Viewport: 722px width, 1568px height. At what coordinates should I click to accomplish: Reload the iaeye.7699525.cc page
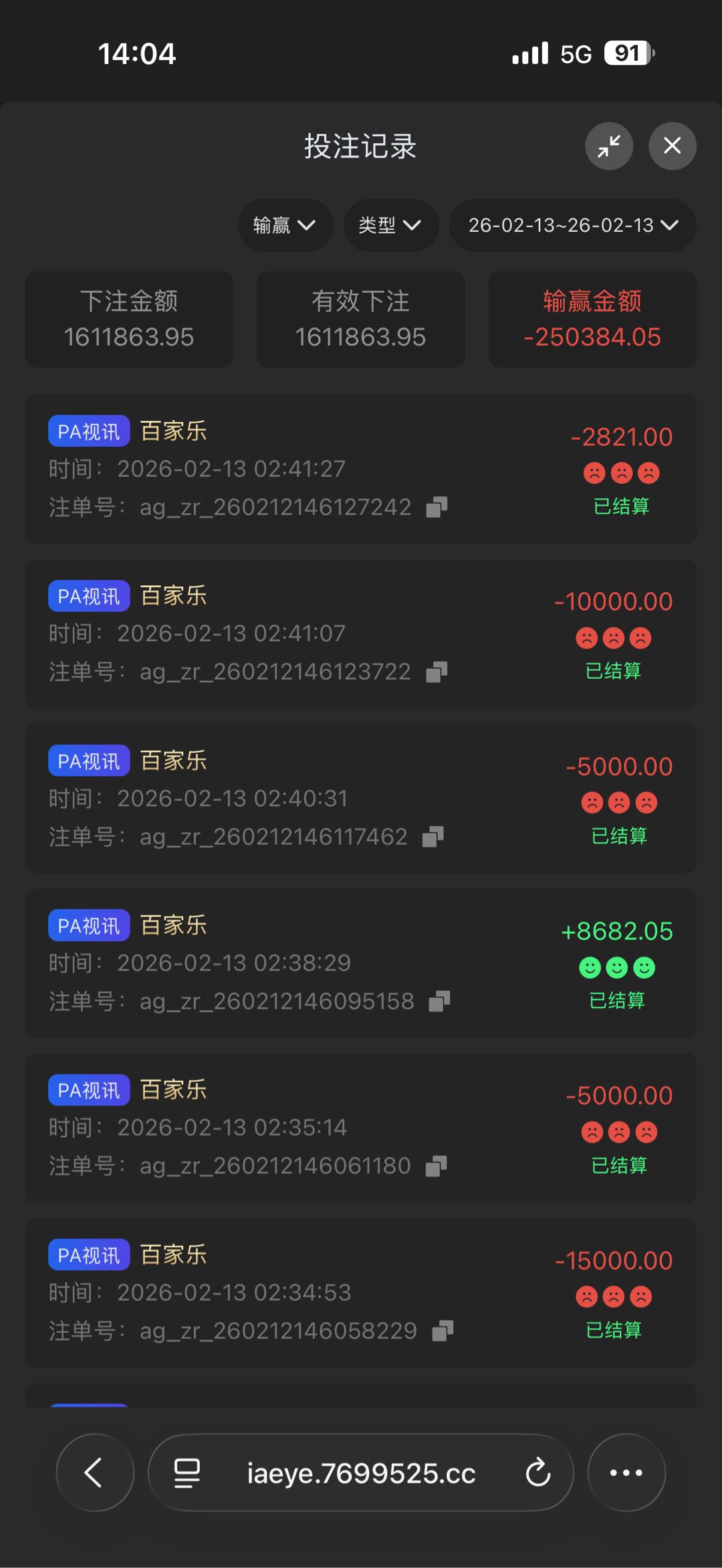click(x=538, y=1472)
